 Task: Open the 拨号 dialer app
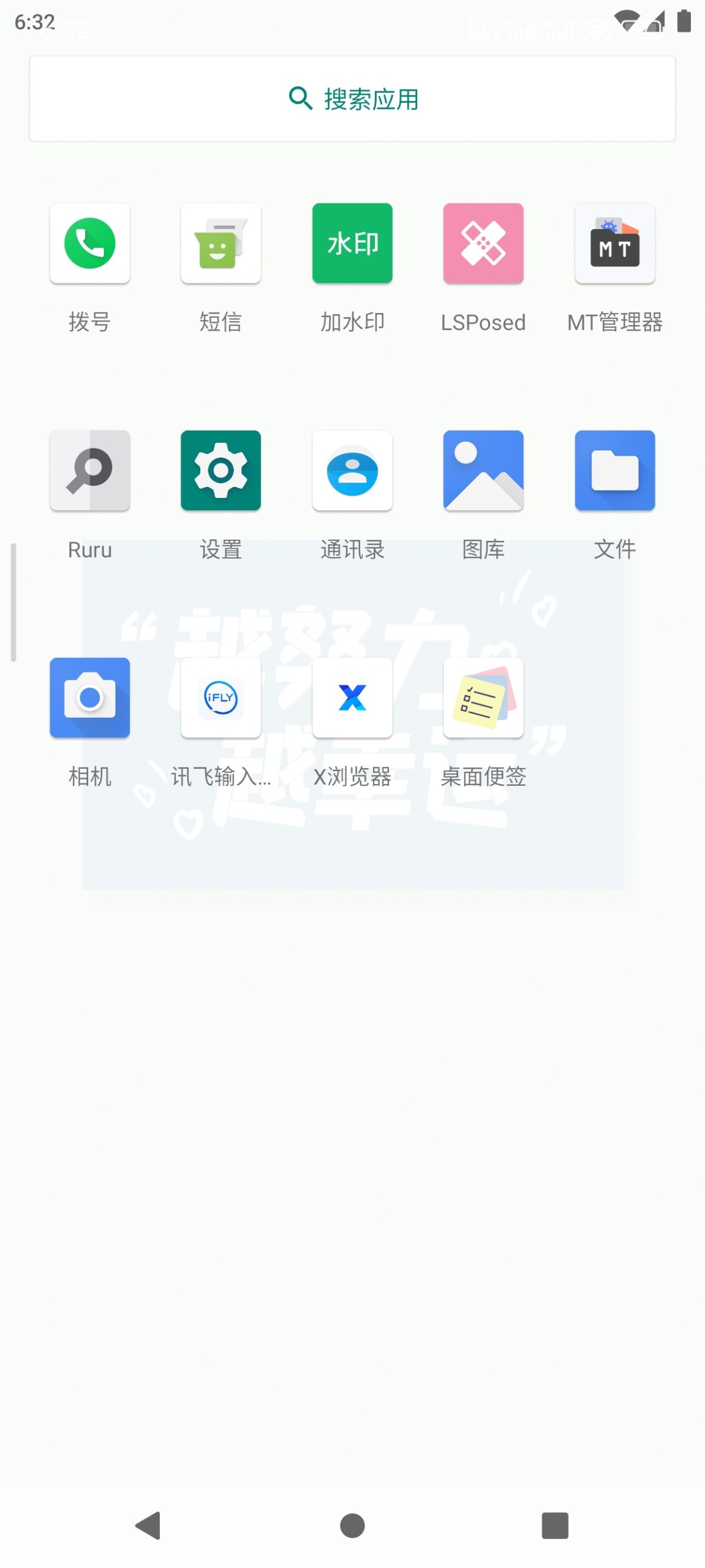pos(89,243)
